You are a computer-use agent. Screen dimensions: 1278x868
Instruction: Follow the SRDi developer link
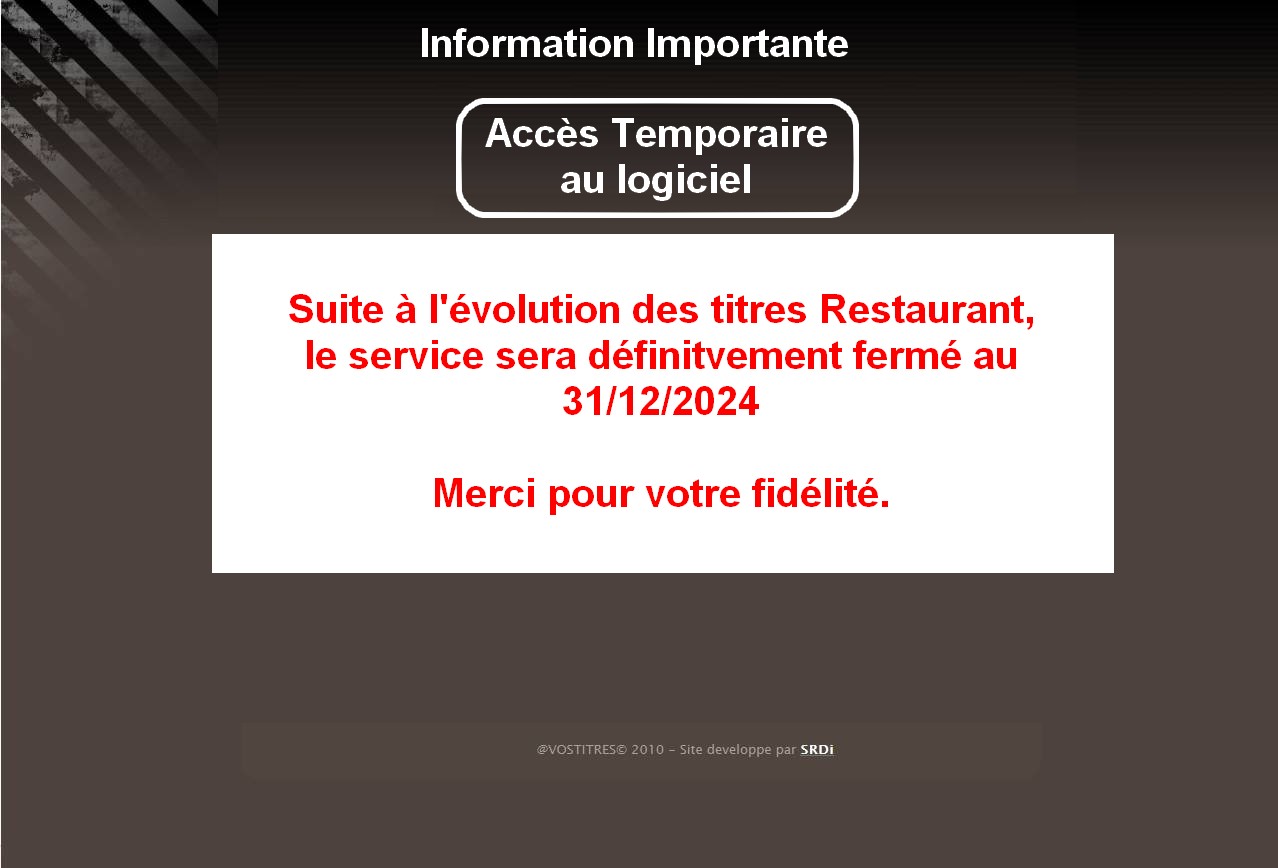point(816,749)
